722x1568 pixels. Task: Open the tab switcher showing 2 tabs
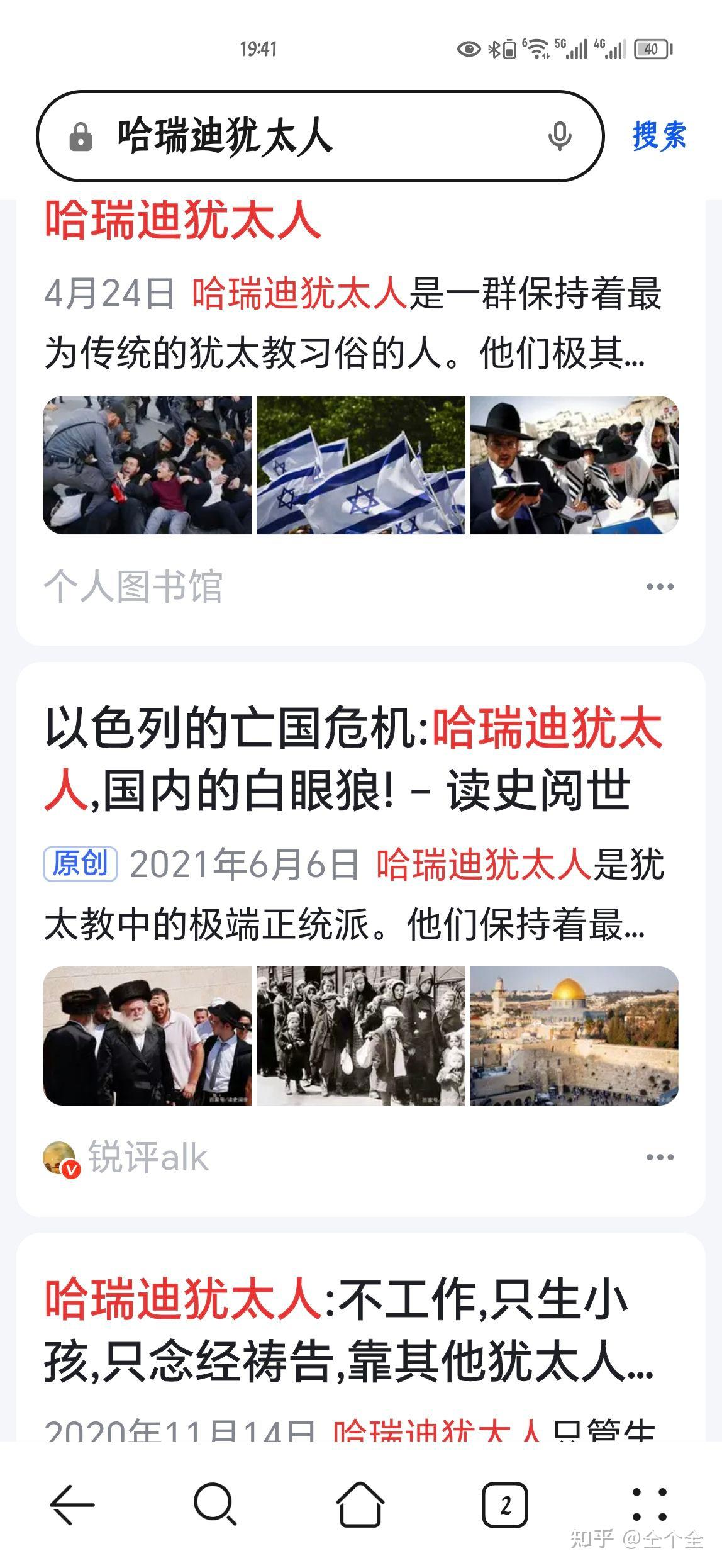point(505,1505)
